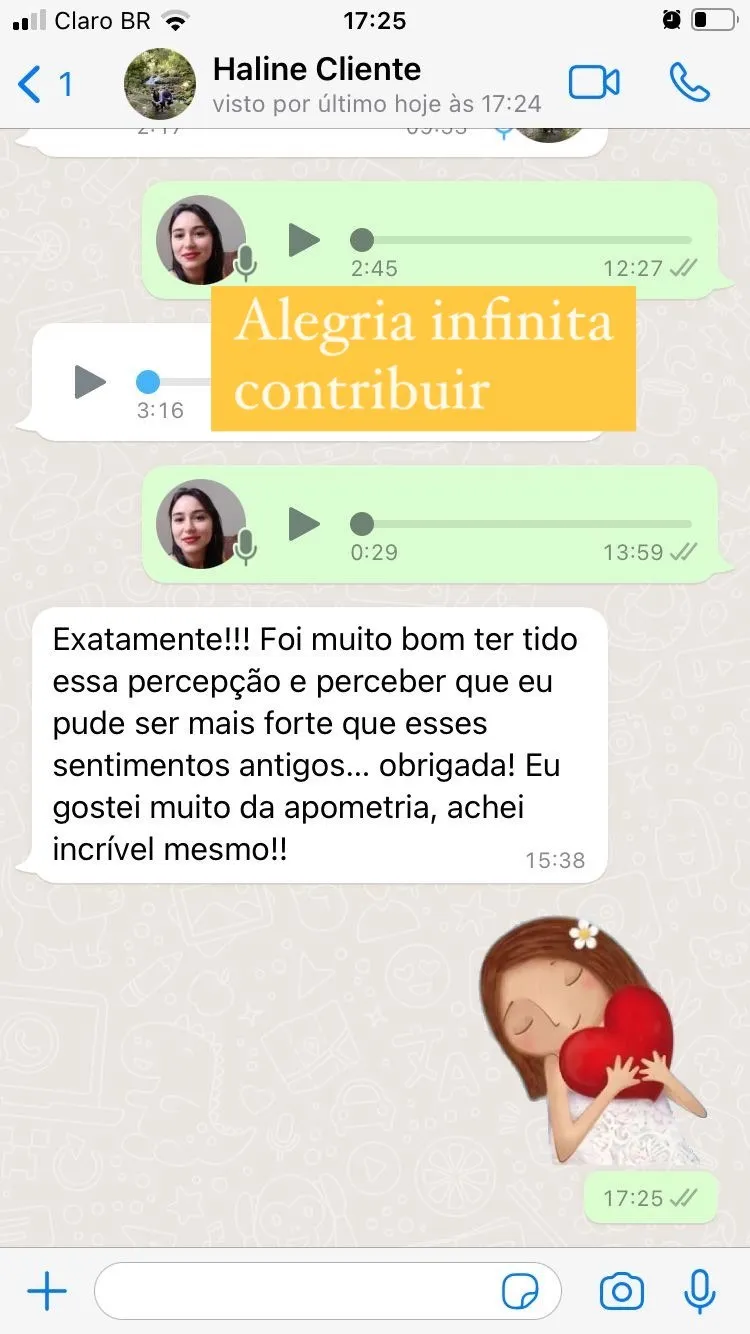Open the camera from the message bar
The image size is (750, 1334).
(x=620, y=1290)
